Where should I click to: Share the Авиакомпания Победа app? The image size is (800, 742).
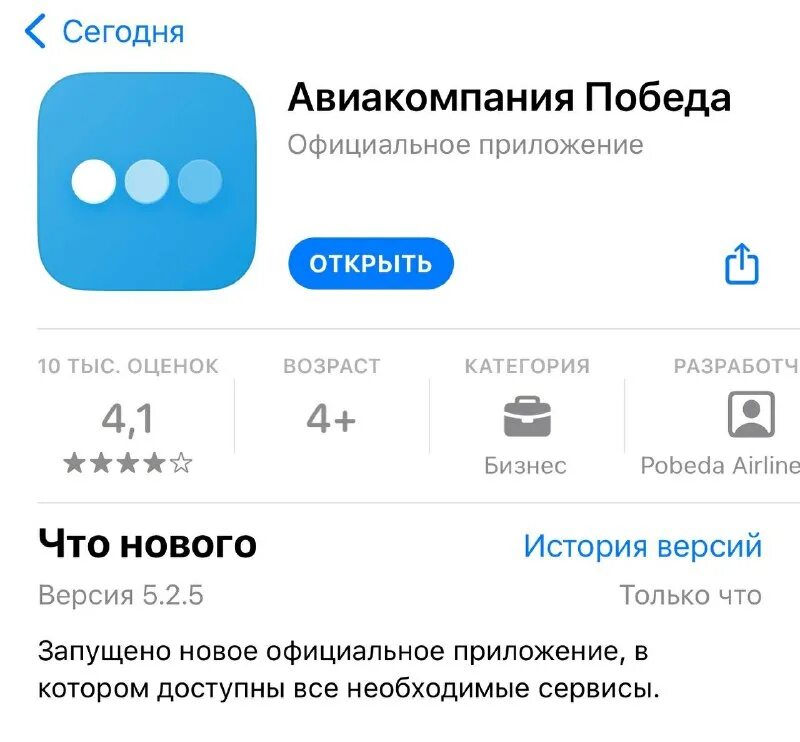tap(741, 264)
